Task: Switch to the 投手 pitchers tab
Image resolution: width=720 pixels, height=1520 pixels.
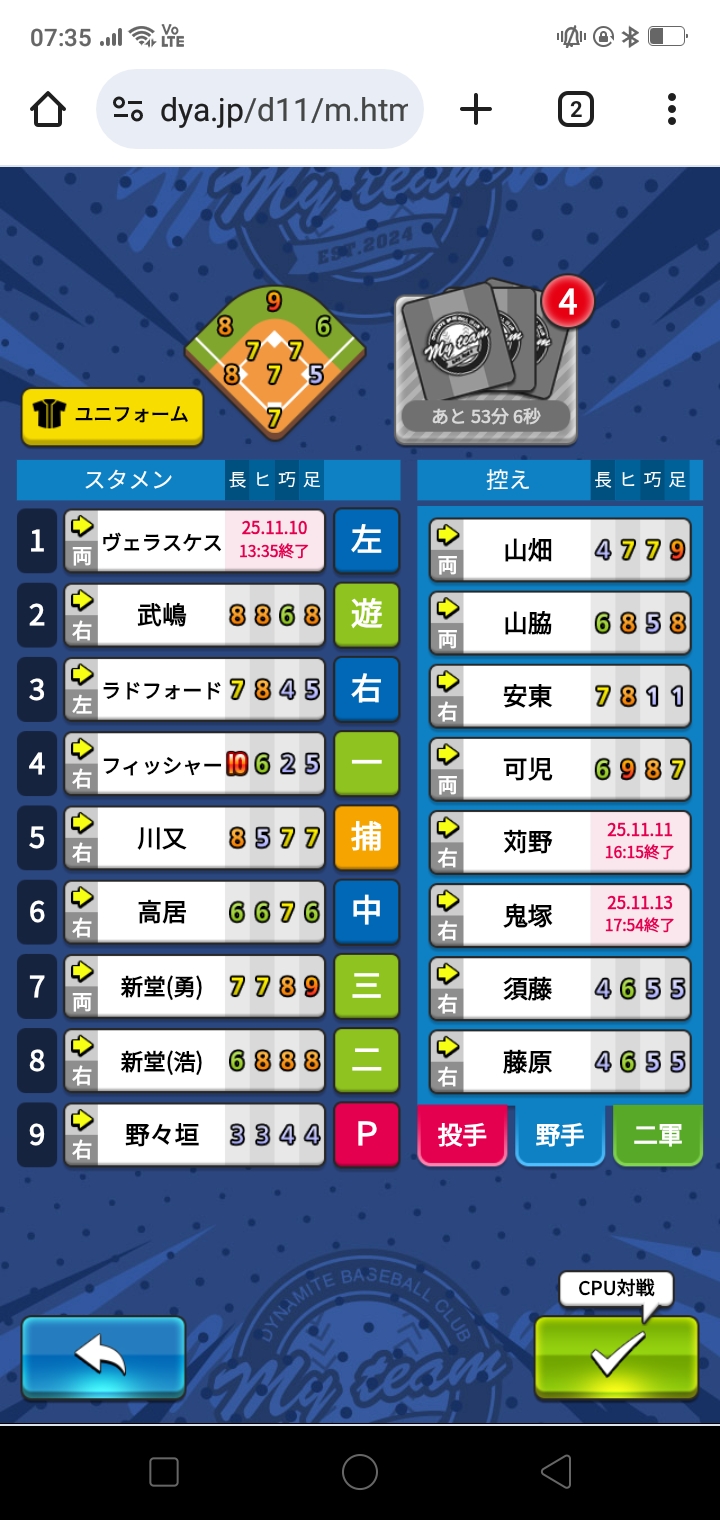Action: tap(462, 1136)
